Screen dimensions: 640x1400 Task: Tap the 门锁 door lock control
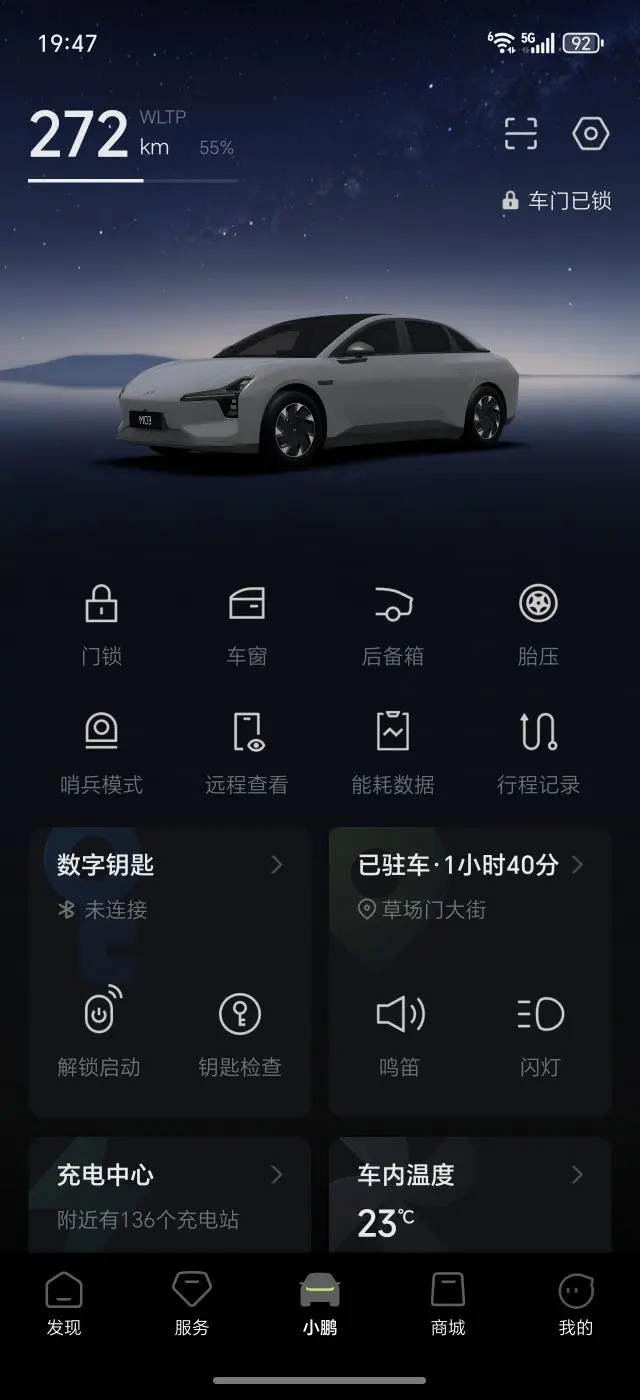click(x=101, y=625)
